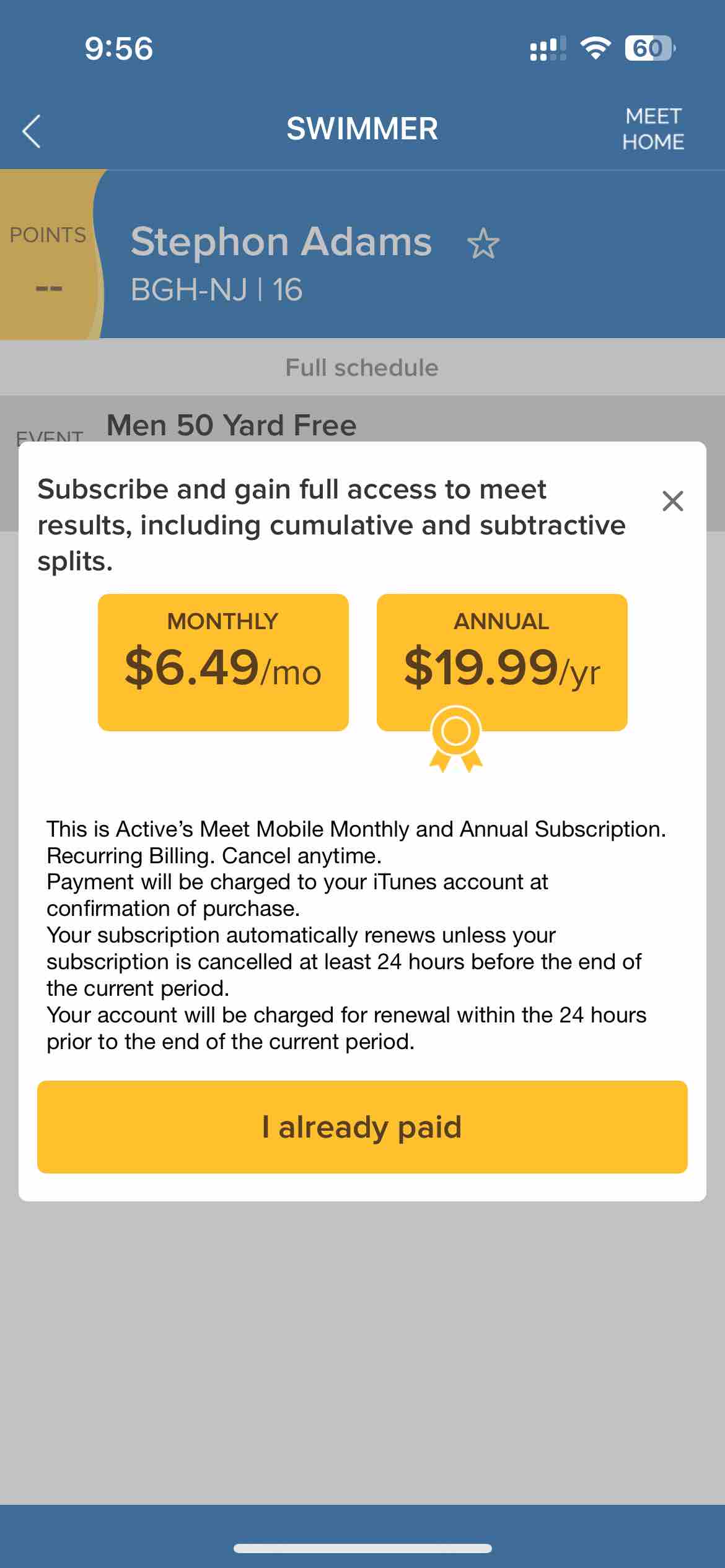Open the Full schedule
Image resolution: width=725 pixels, height=1568 pixels.
(x=362, y=367)
